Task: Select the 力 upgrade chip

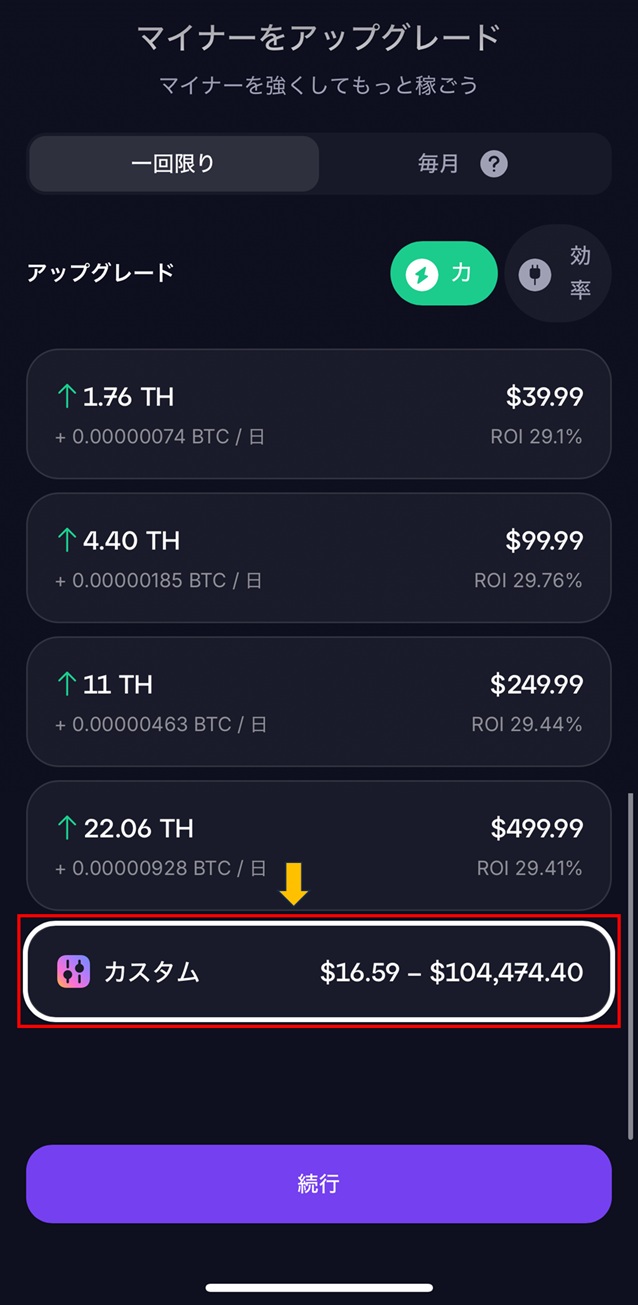Action: click(443, 273)
